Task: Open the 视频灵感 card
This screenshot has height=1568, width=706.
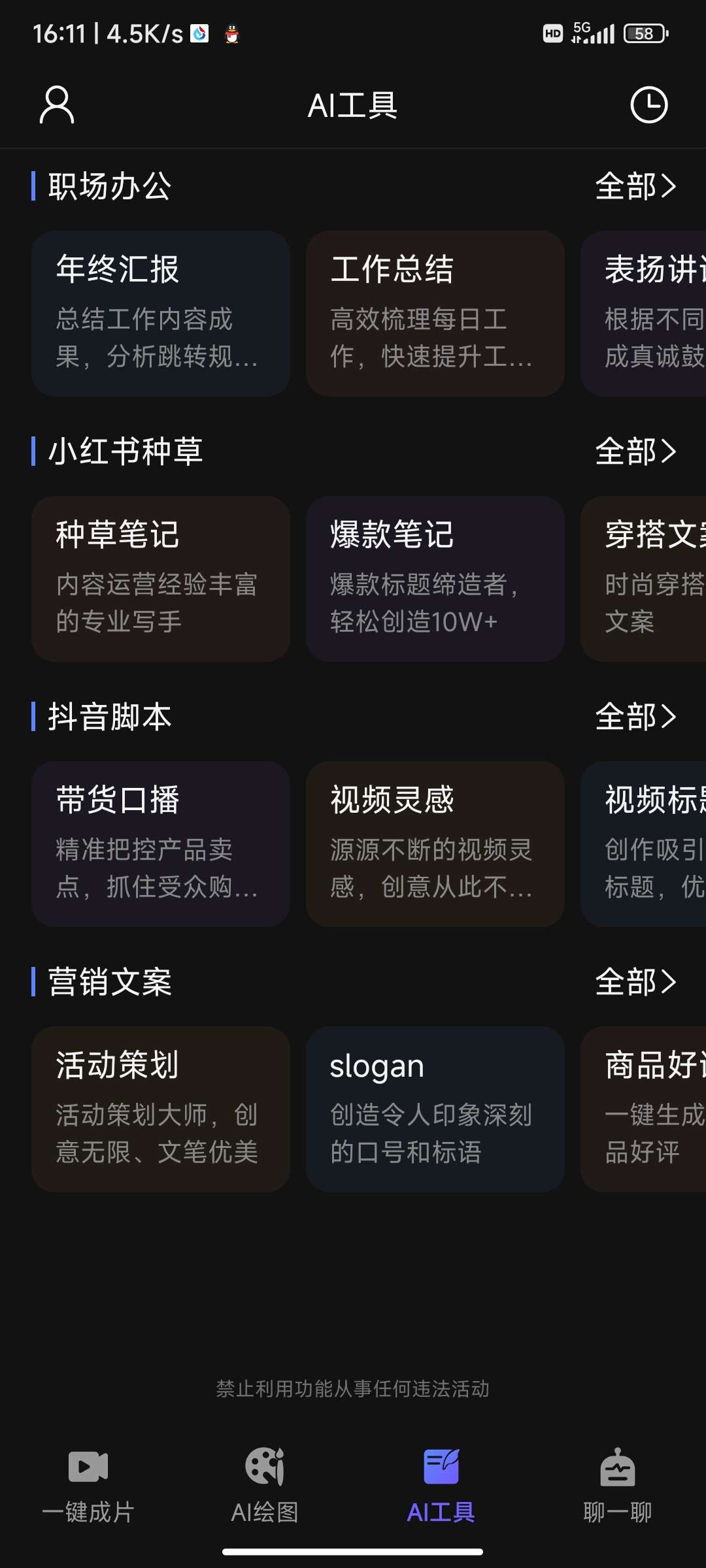Action: tap(435, 844)
